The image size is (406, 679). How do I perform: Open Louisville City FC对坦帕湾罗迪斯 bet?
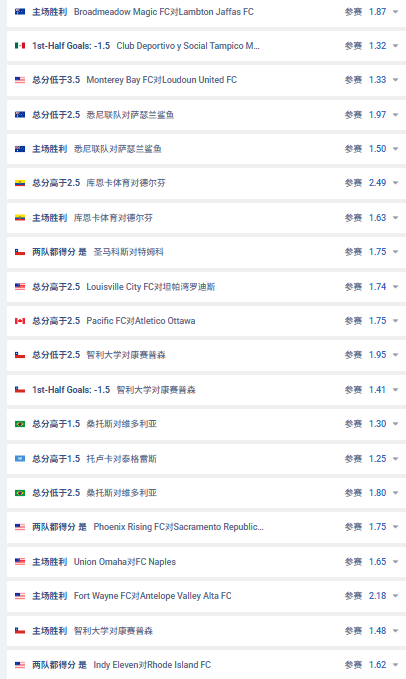pos(206,287)
